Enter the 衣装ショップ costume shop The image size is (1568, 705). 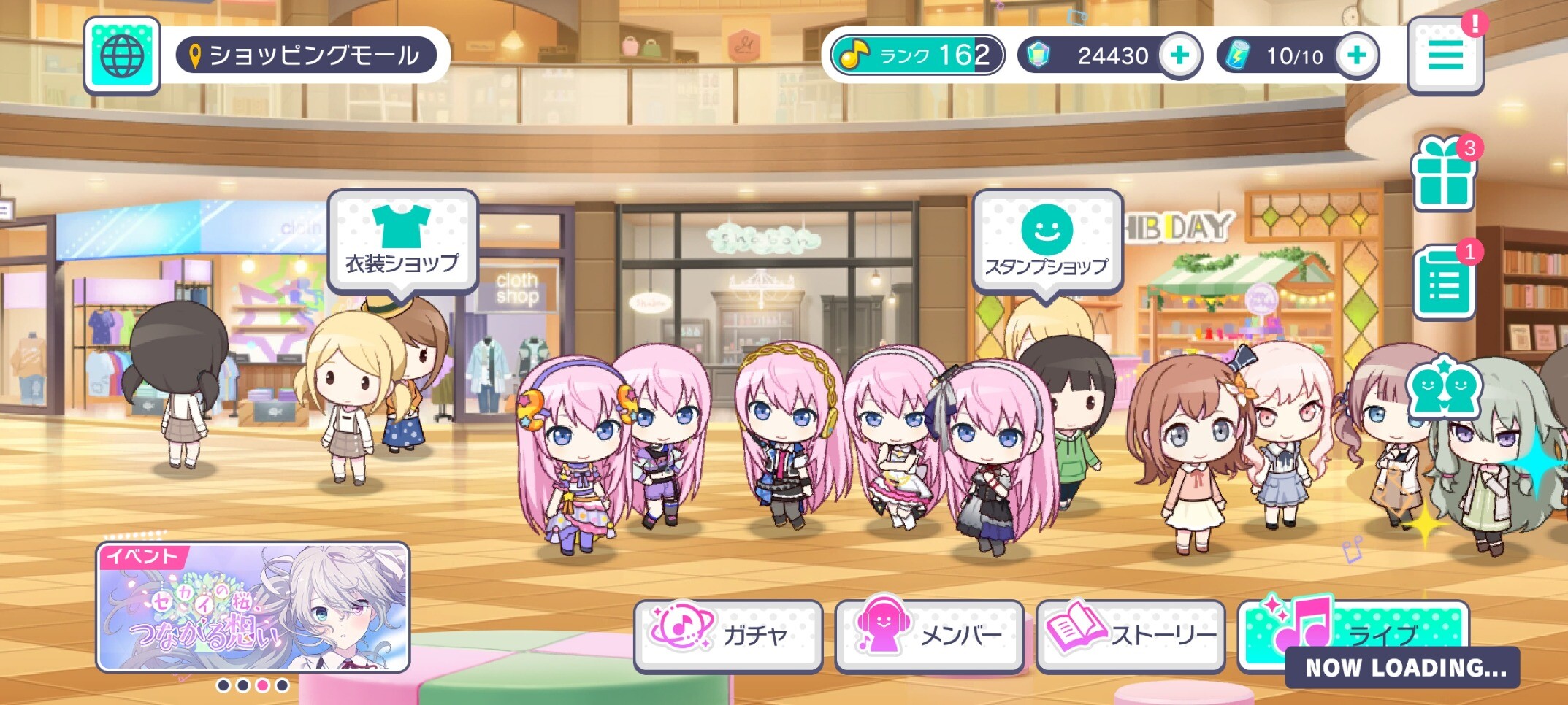tap(402, 242)
